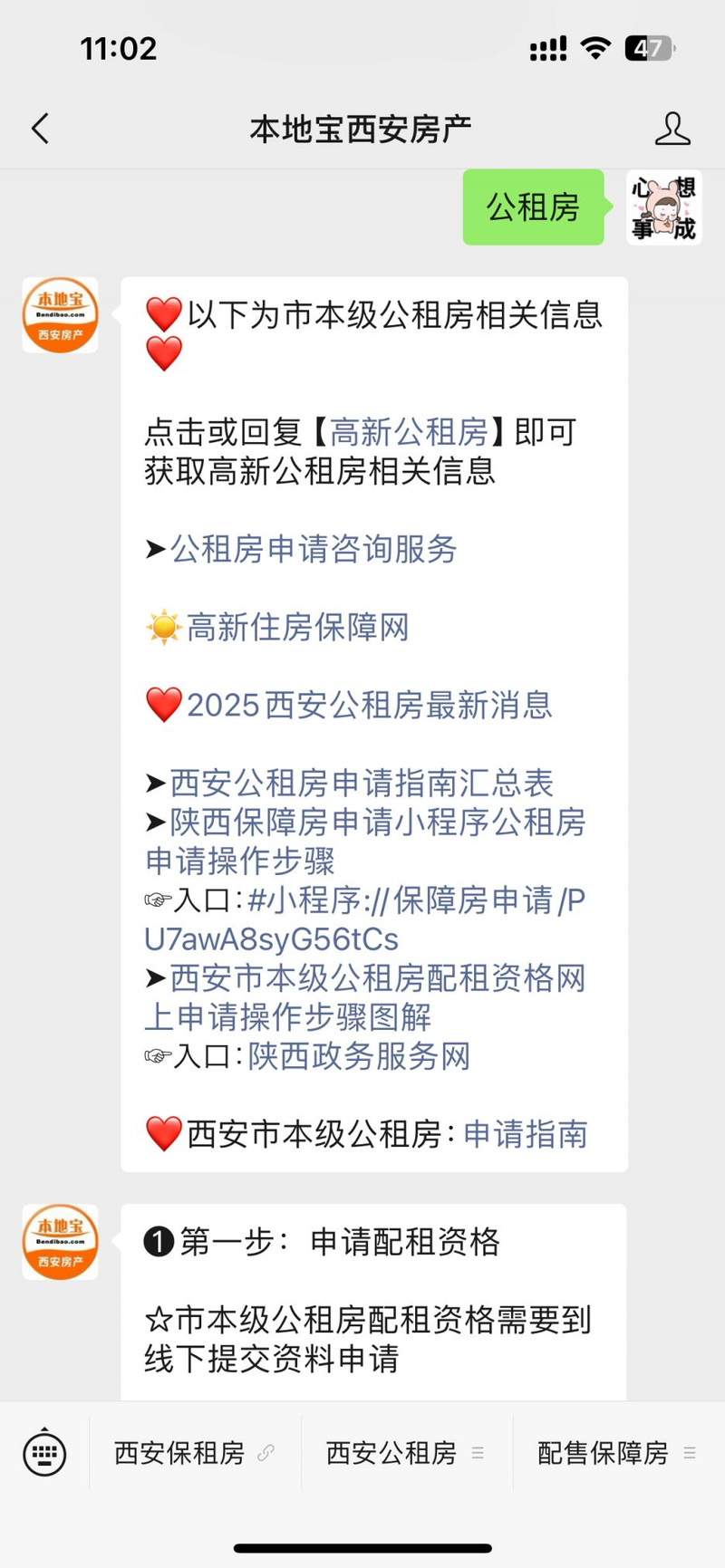Image resolution: width=725 pixels, height=1568 pixels.
Task: Tap the Wi-Fi status icon
Action: point(595,50)
